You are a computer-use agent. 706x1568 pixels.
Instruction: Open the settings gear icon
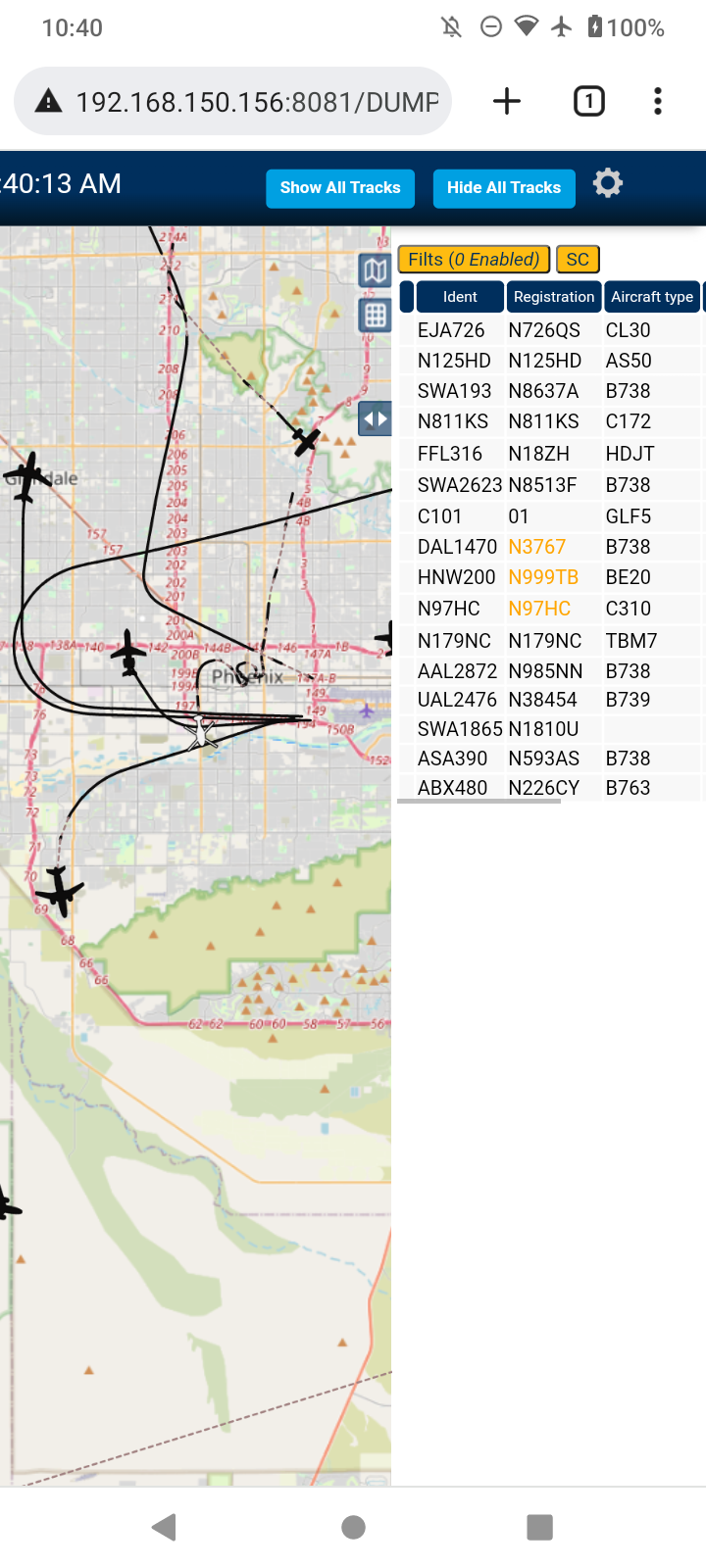click(x=608, y=183)
